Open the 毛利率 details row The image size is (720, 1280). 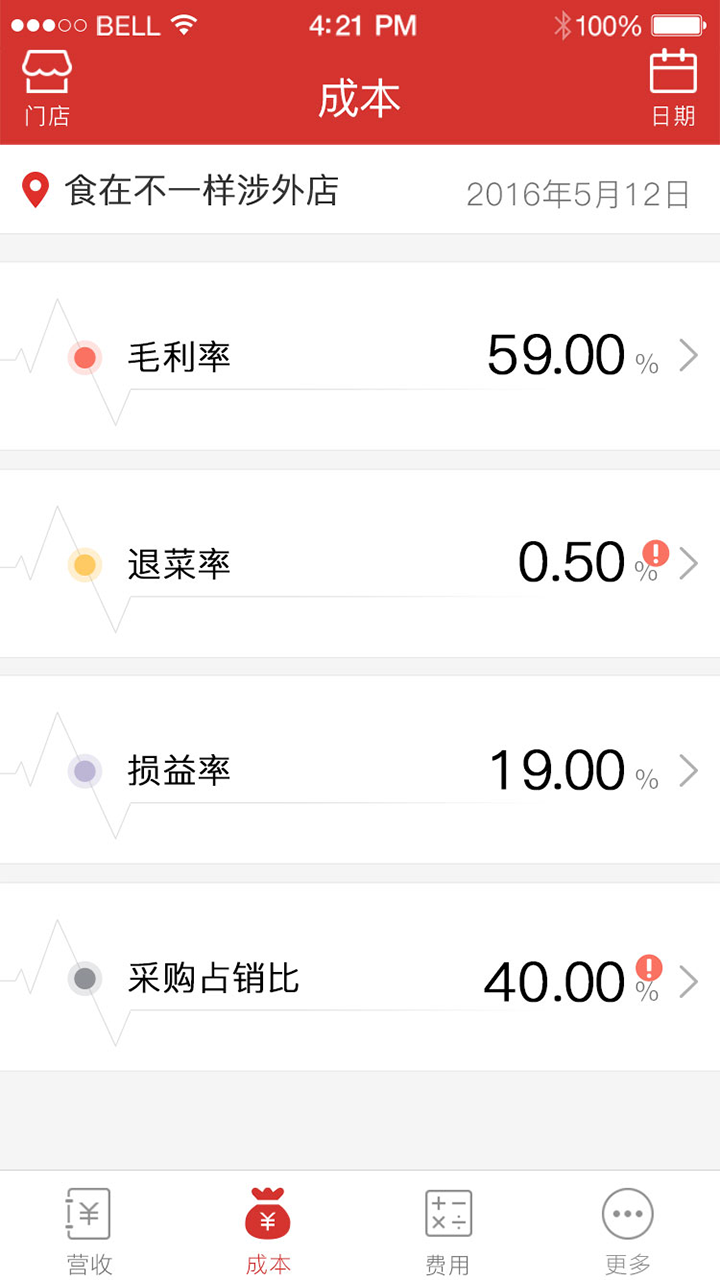pos(360,356)
